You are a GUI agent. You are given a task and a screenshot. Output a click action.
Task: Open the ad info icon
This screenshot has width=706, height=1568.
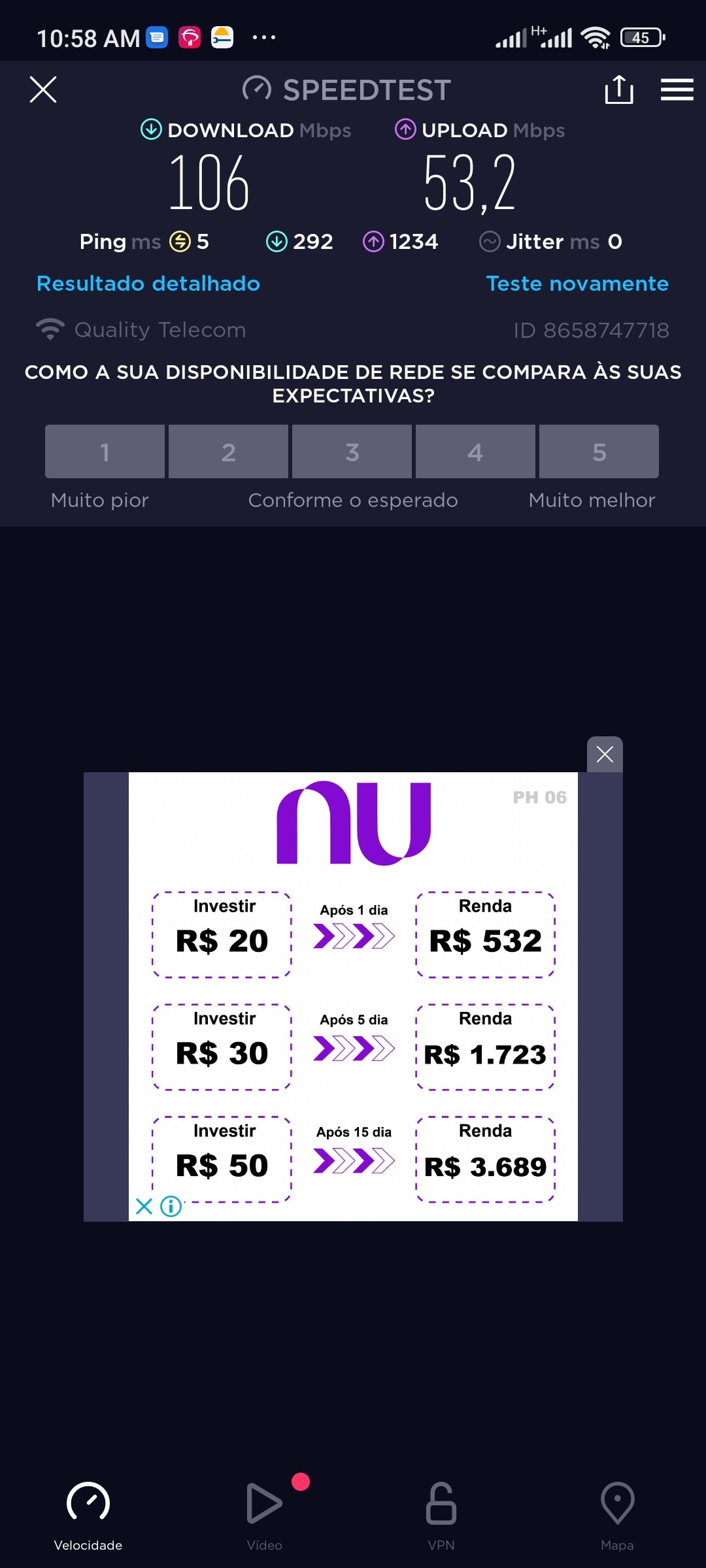(171, 1206)
